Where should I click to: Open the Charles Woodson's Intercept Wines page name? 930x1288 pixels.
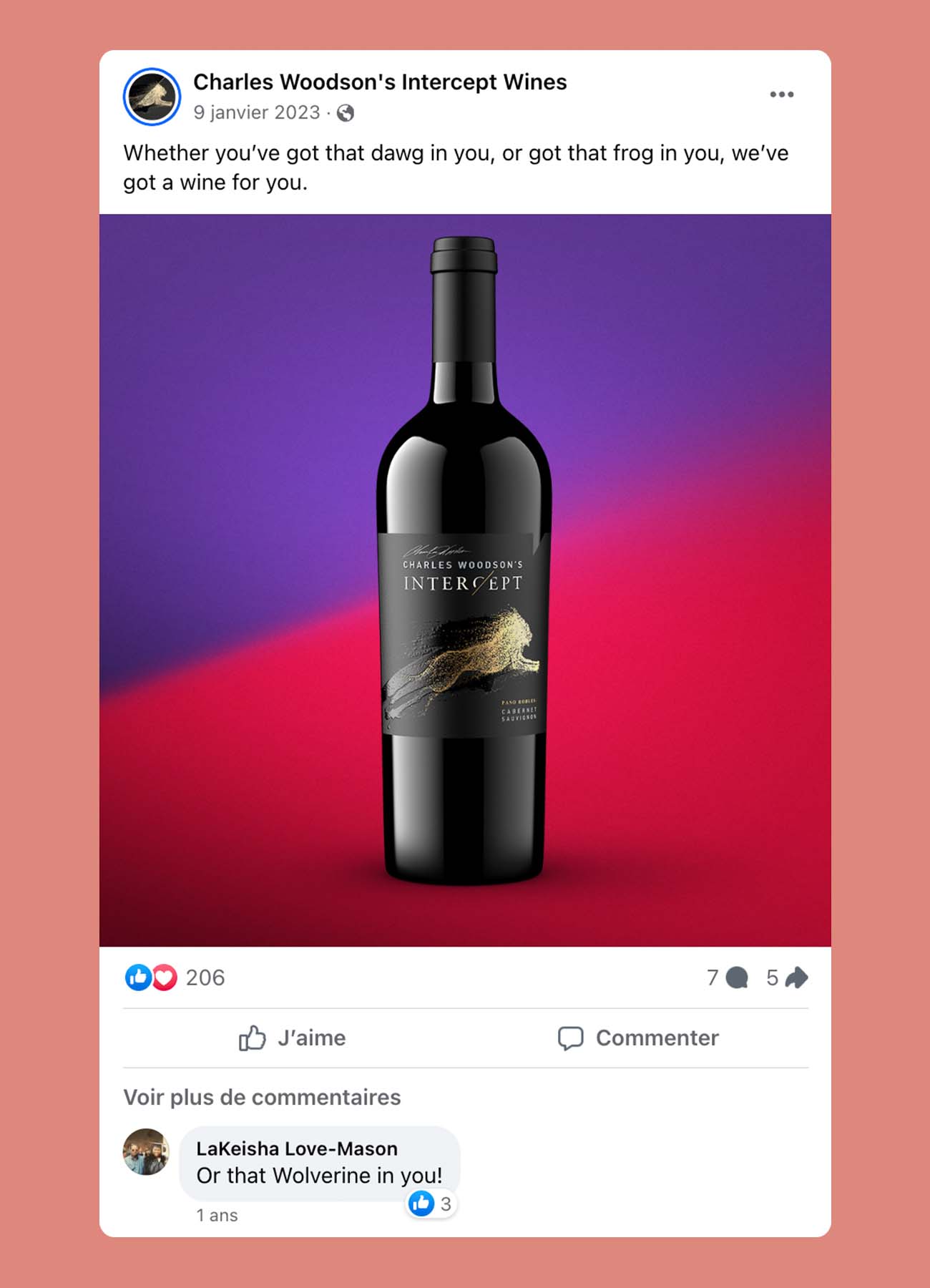[x=380, y=82]
